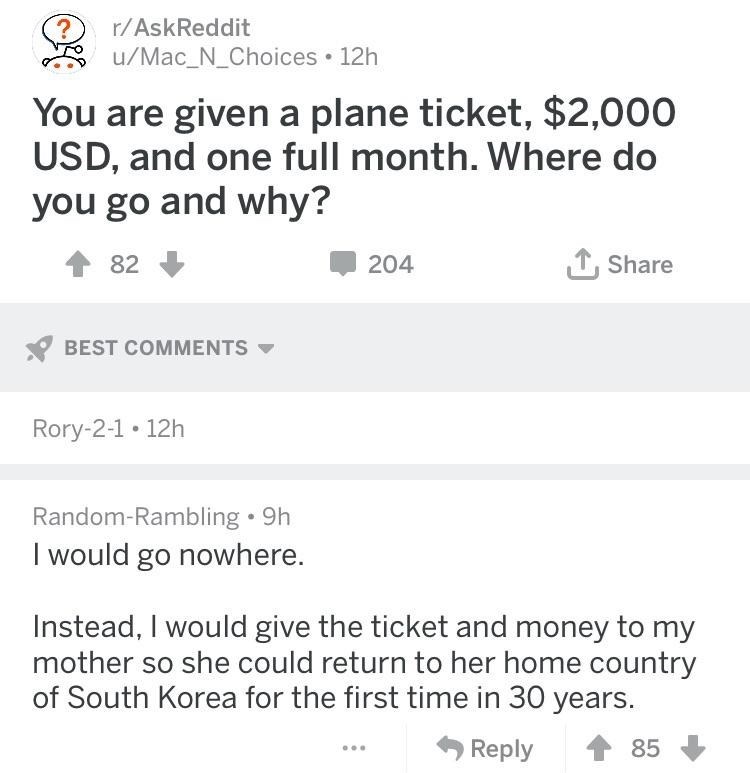Share this post
This screenshot has height=773, width=750.
pos(620,264)
